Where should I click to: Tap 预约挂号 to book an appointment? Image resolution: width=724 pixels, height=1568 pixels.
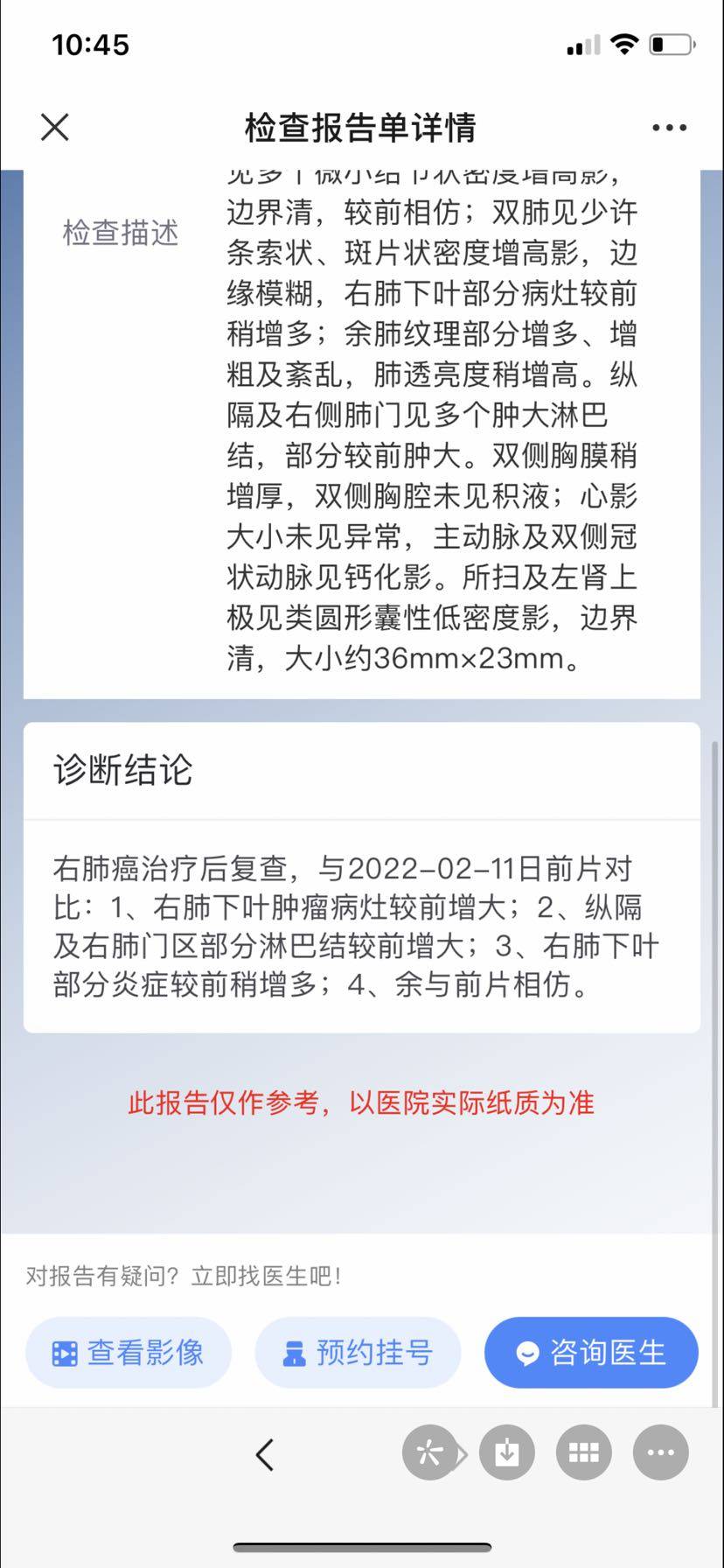tap(358, 1353)
